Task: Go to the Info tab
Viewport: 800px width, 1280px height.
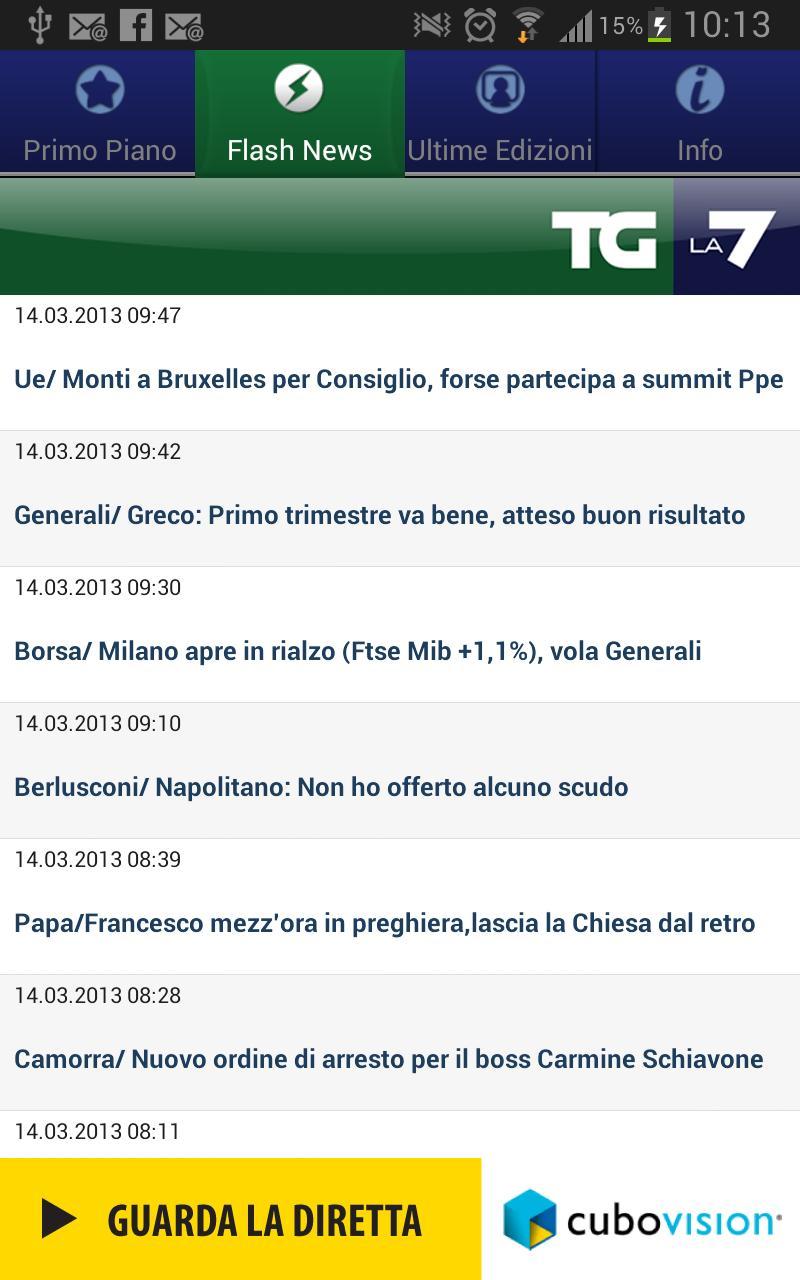Action: coord(699,113)
